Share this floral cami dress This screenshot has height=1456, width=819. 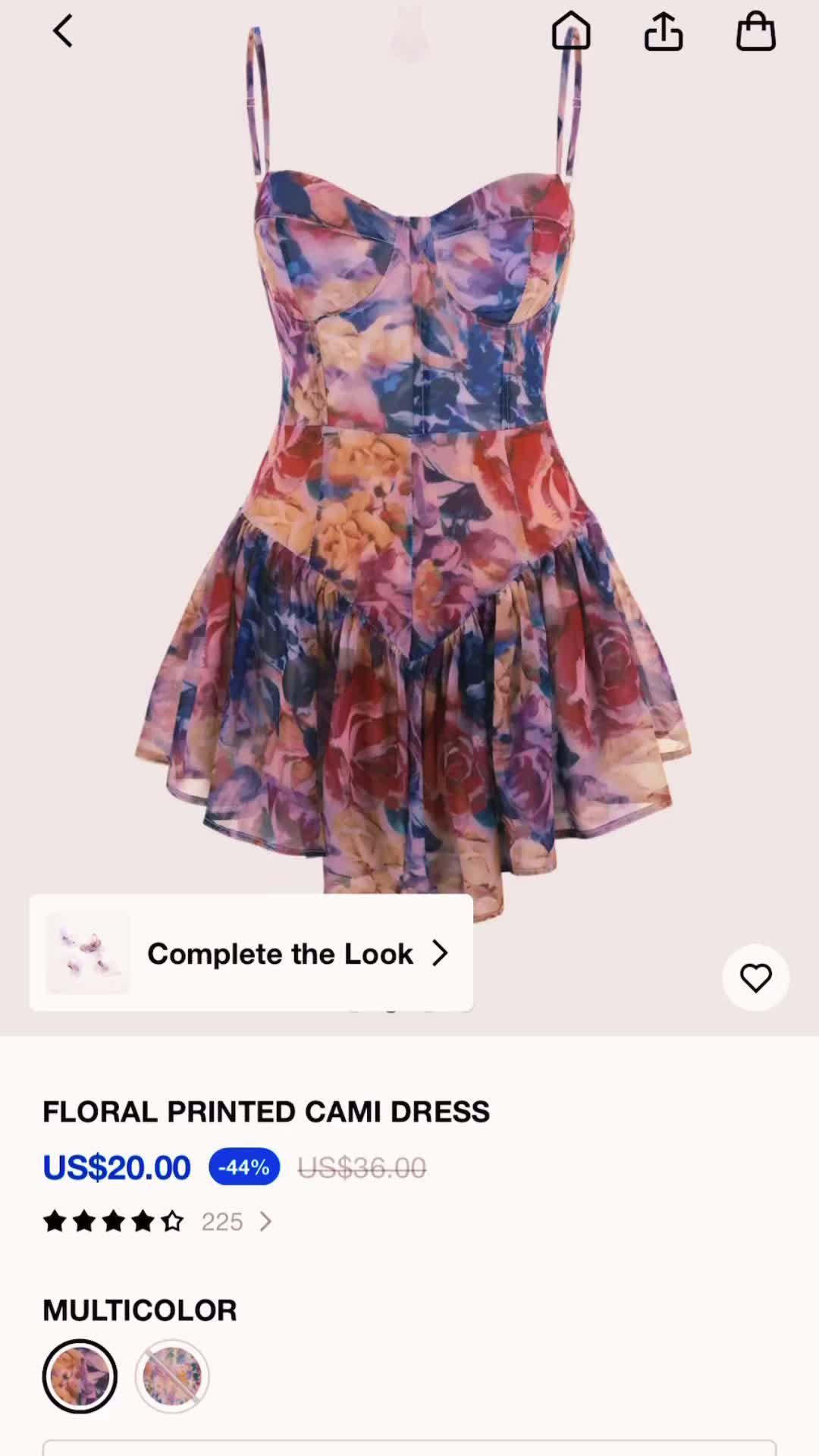point(664,32)
